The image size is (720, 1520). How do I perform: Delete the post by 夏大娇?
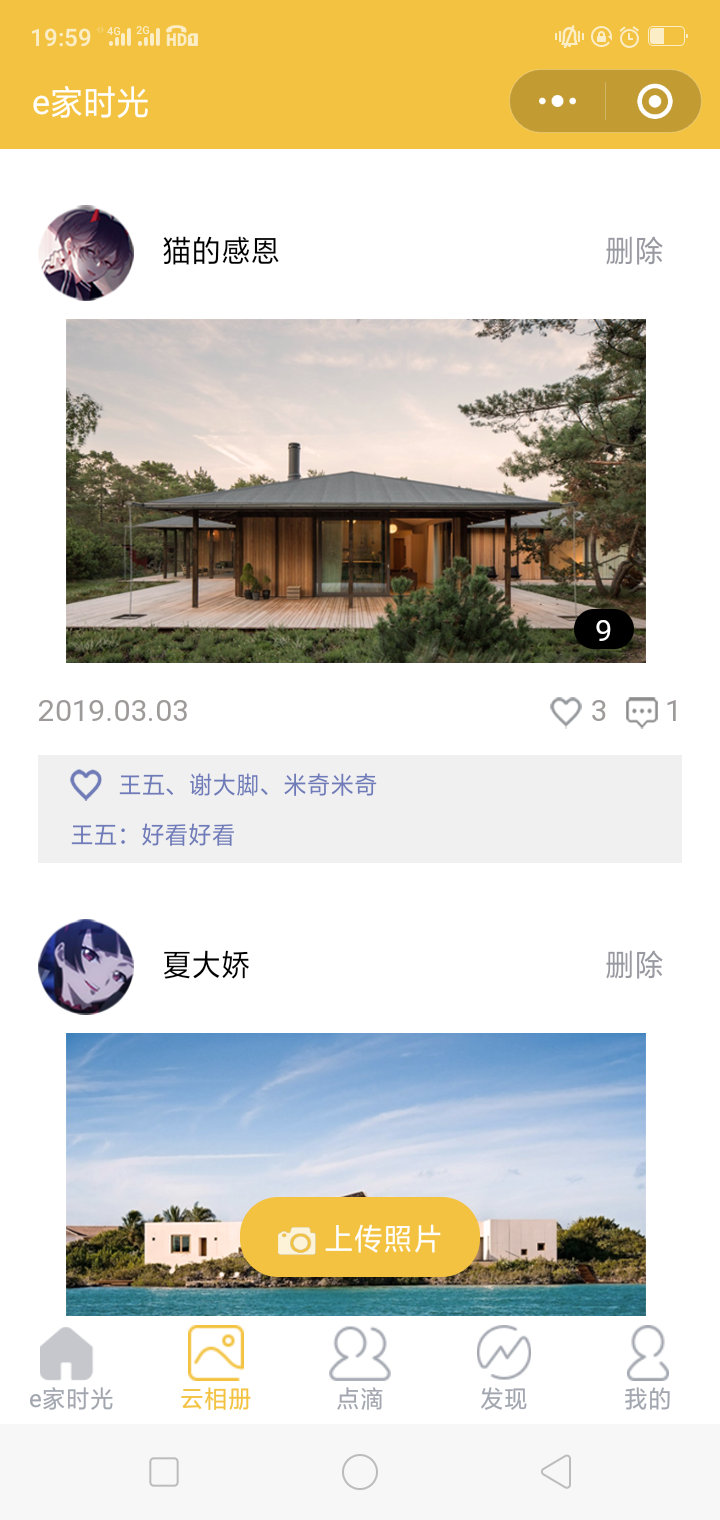(x=634, y=965)
